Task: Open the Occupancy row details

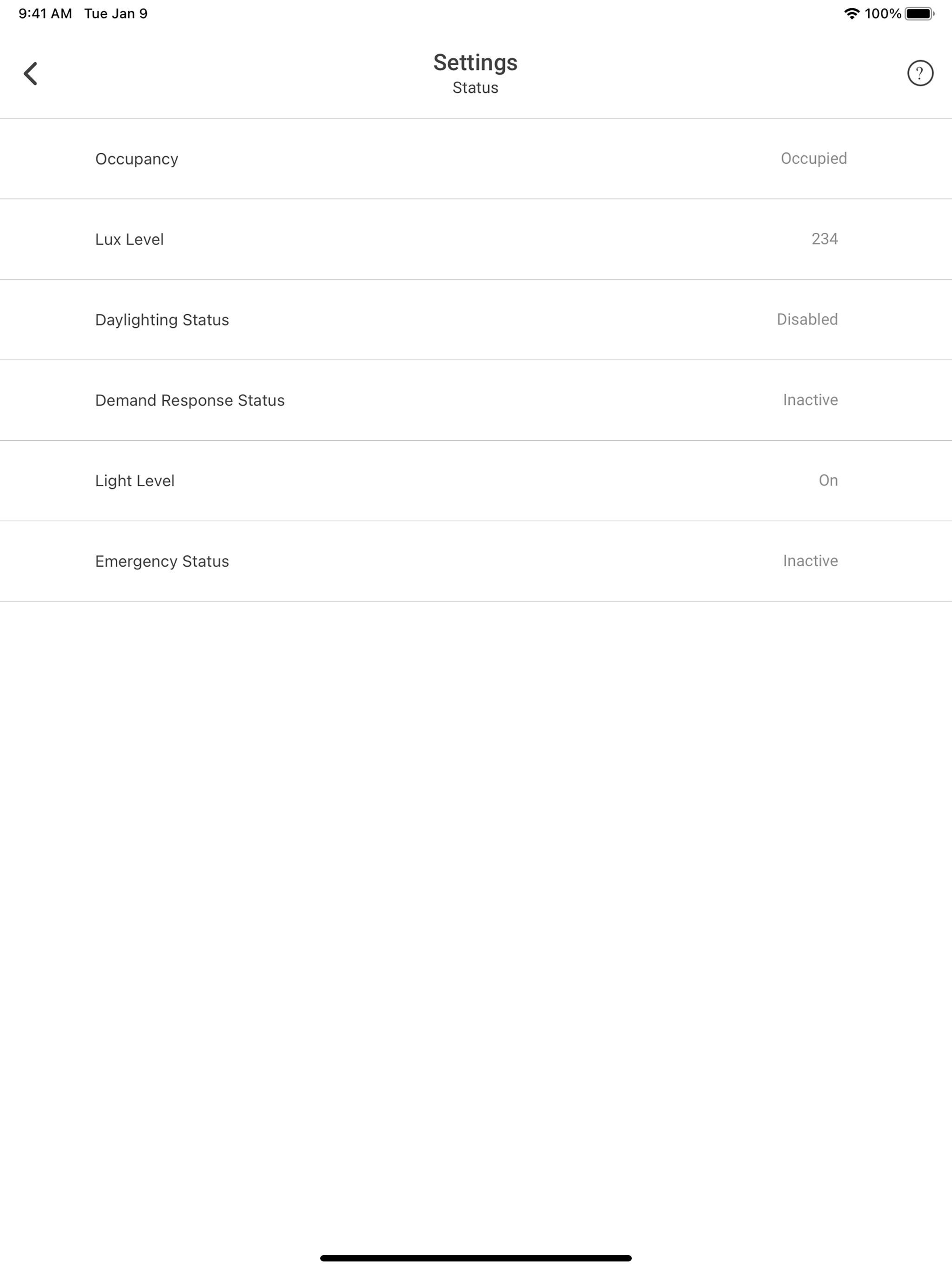Action: pyautogui.click(x=476, y=159)
